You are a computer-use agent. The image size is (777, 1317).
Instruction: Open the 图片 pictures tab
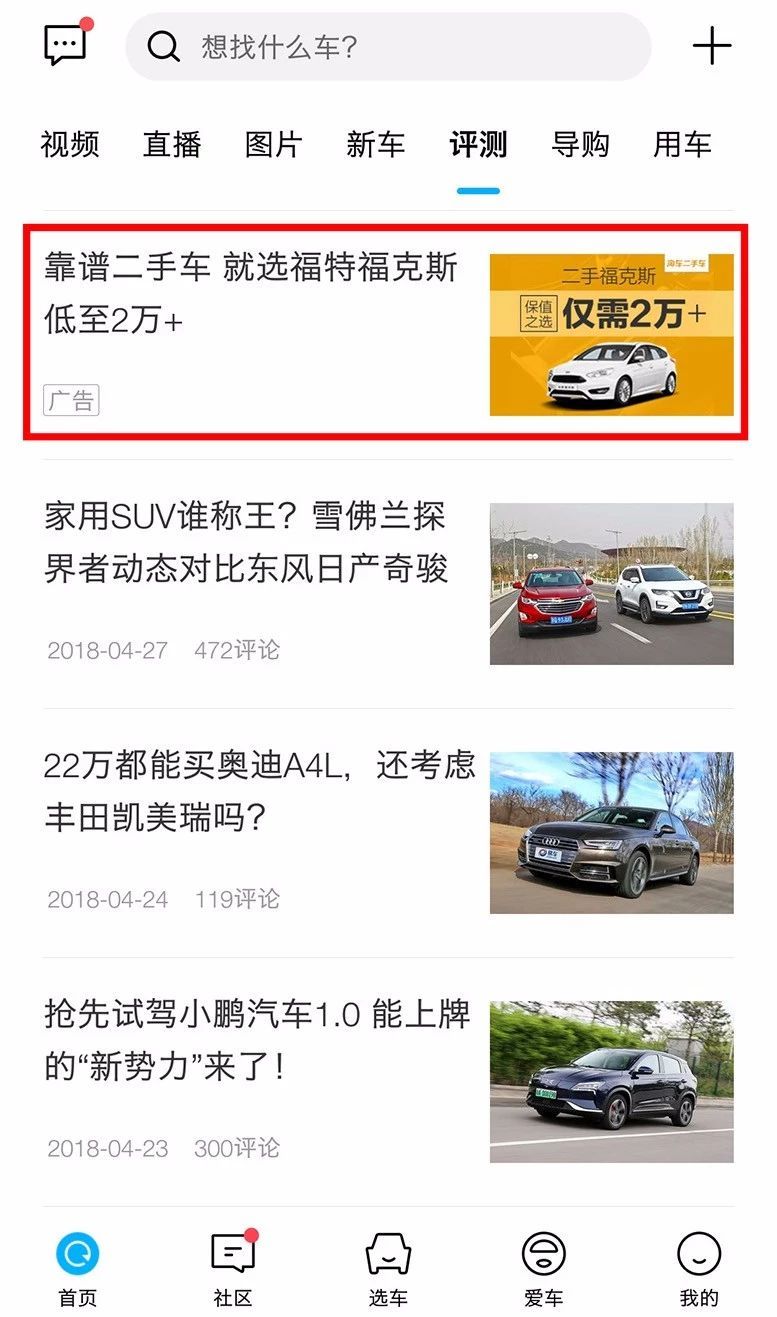275,145
